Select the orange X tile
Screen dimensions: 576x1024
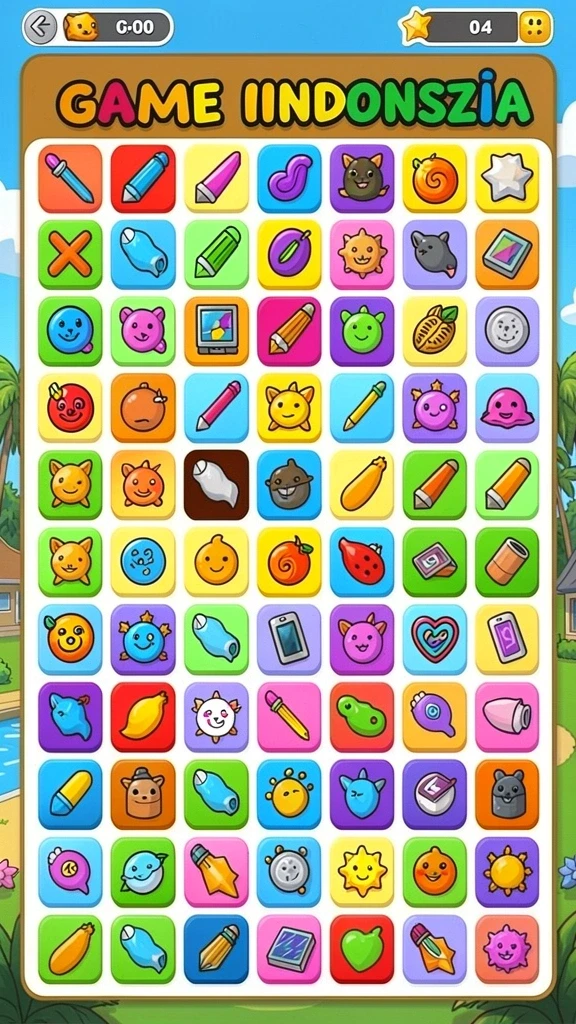(x=70, y=254)
